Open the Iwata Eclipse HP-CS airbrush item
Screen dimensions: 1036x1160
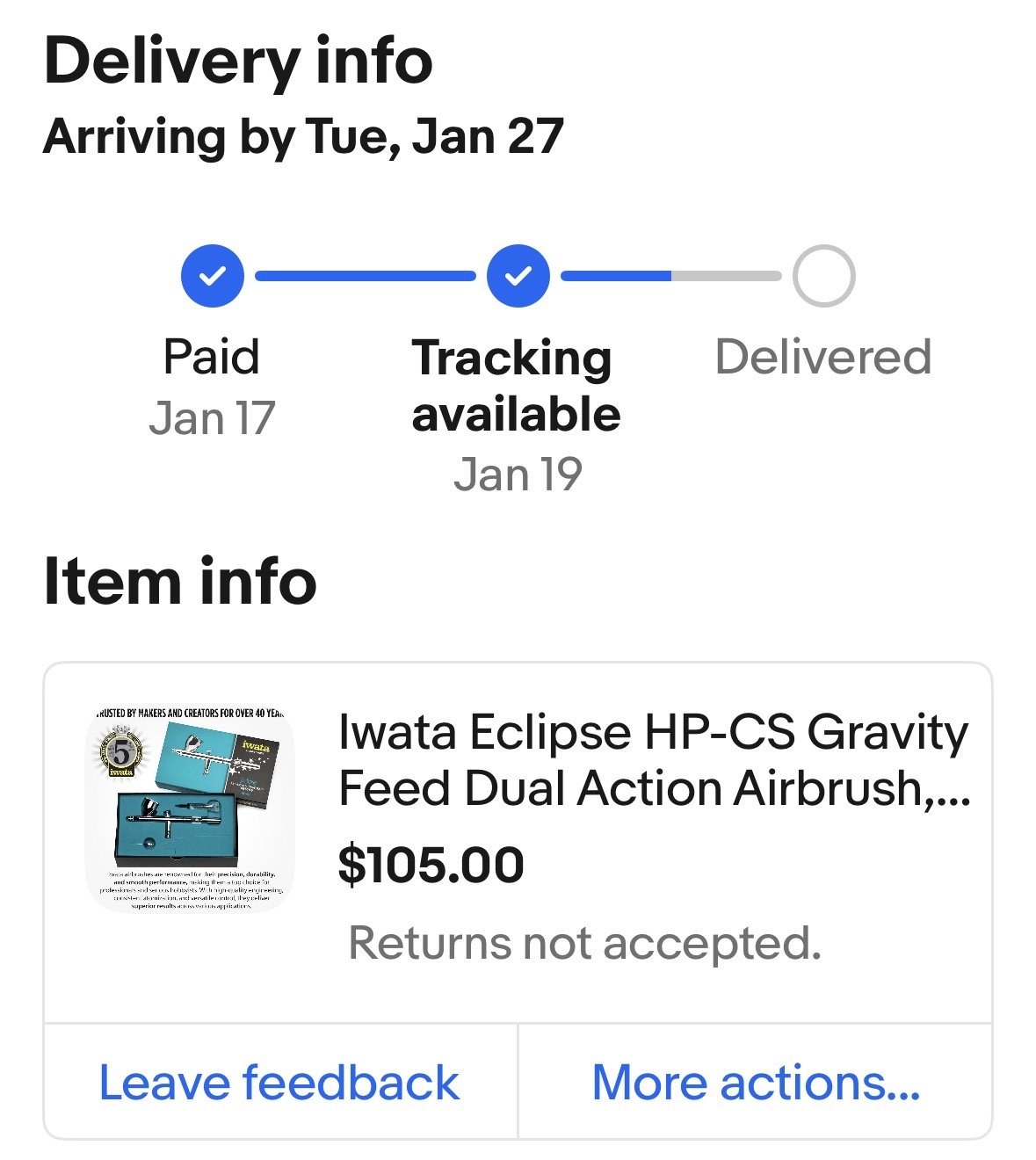point(653,759)
